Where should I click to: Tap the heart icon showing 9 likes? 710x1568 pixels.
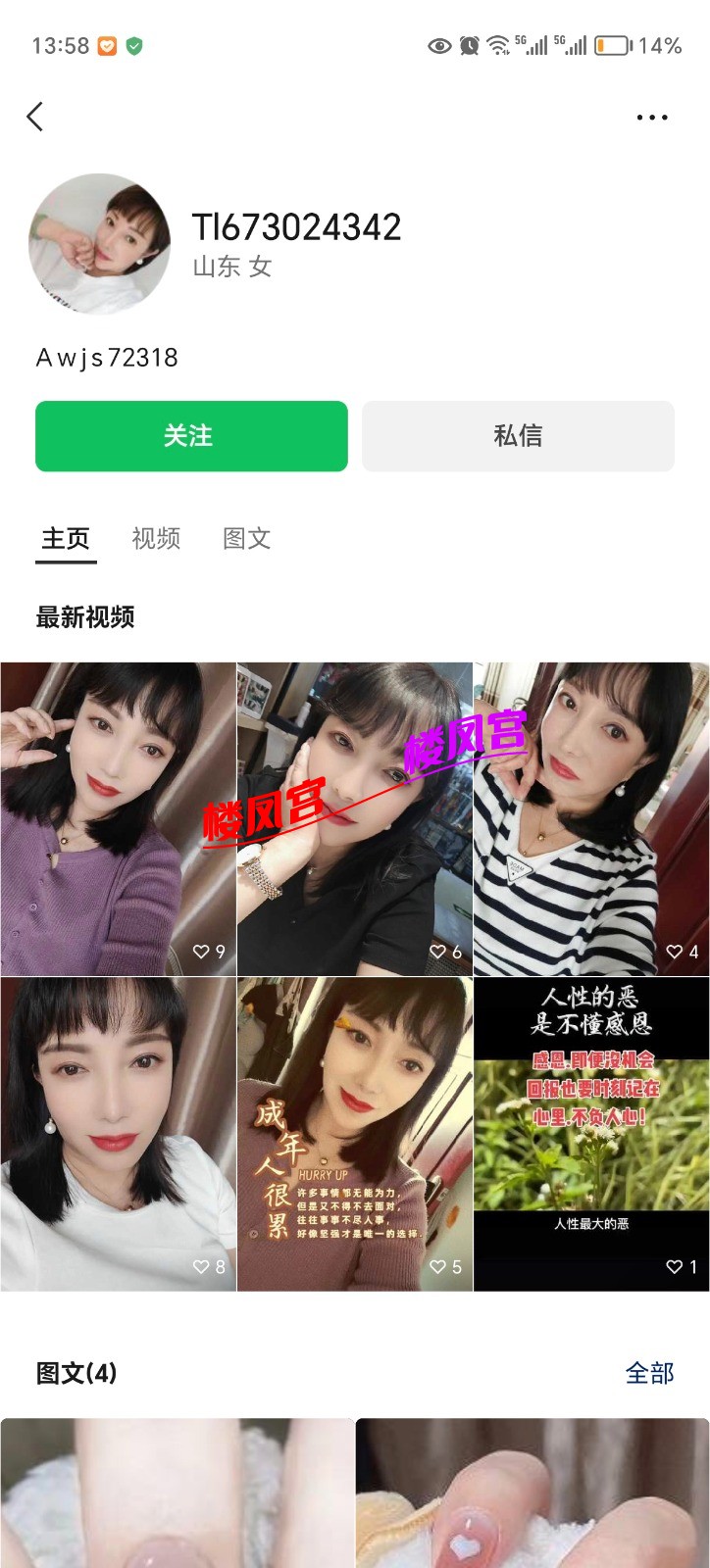[201, 949]
